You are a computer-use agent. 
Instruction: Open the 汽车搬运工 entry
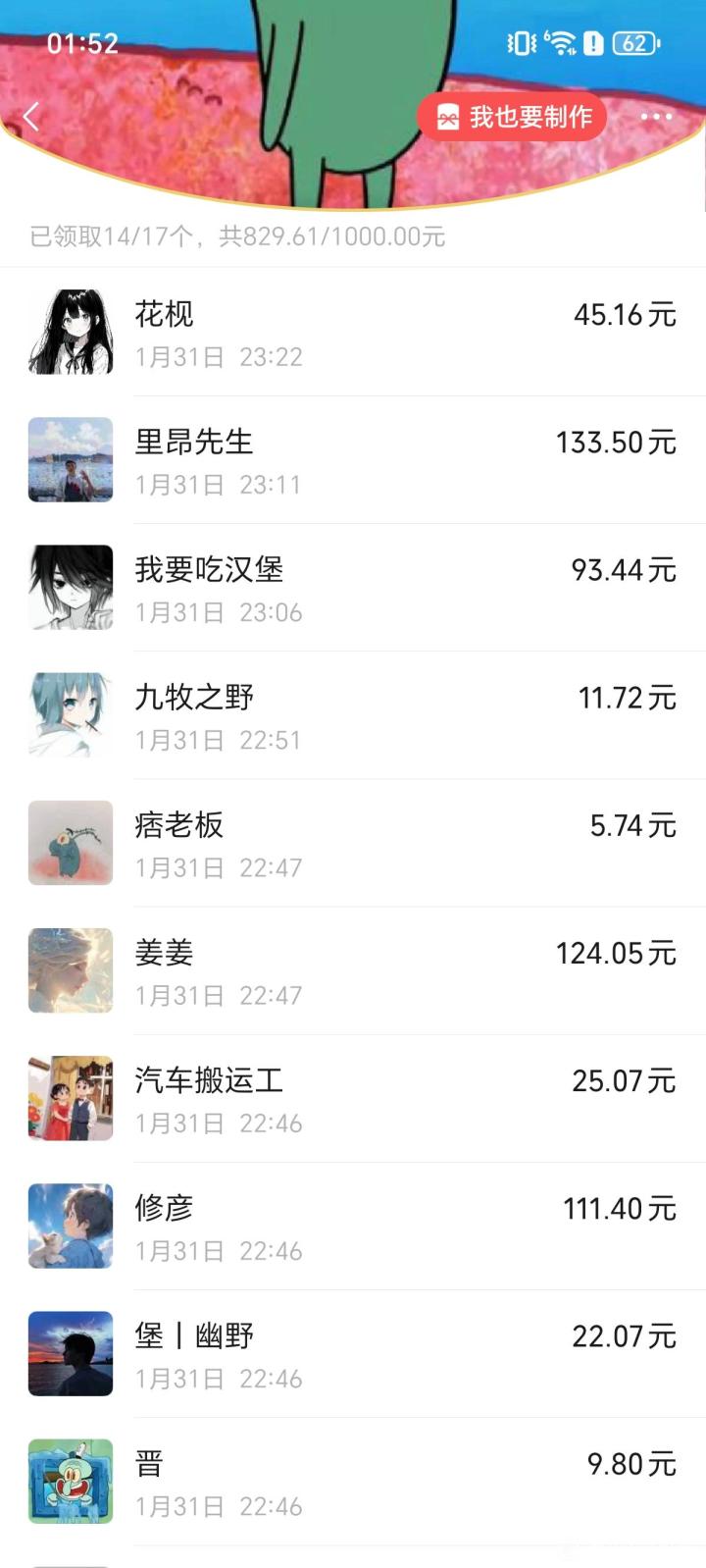(353, 1097)
